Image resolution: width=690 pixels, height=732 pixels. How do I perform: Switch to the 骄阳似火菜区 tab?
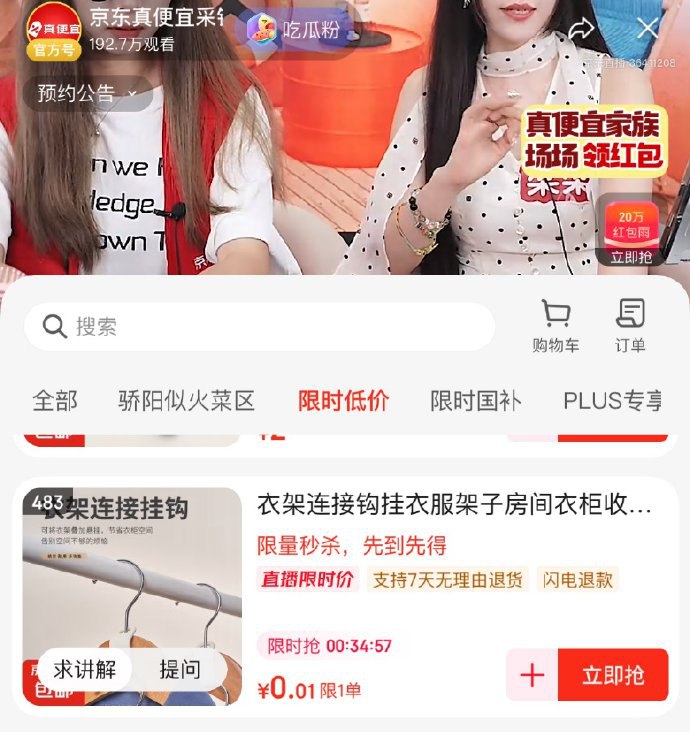(x=187, y=401)
